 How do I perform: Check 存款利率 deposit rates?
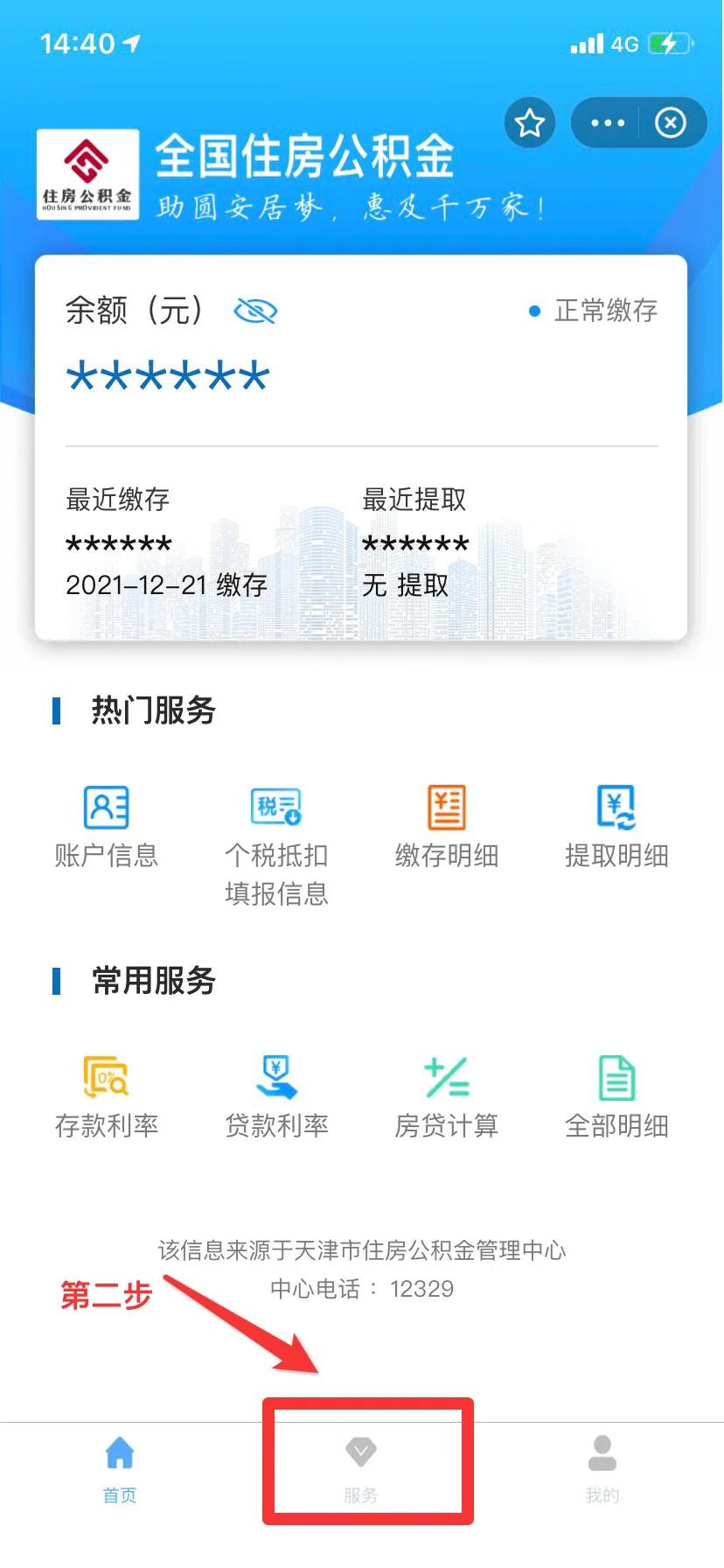click(107, 1098)
